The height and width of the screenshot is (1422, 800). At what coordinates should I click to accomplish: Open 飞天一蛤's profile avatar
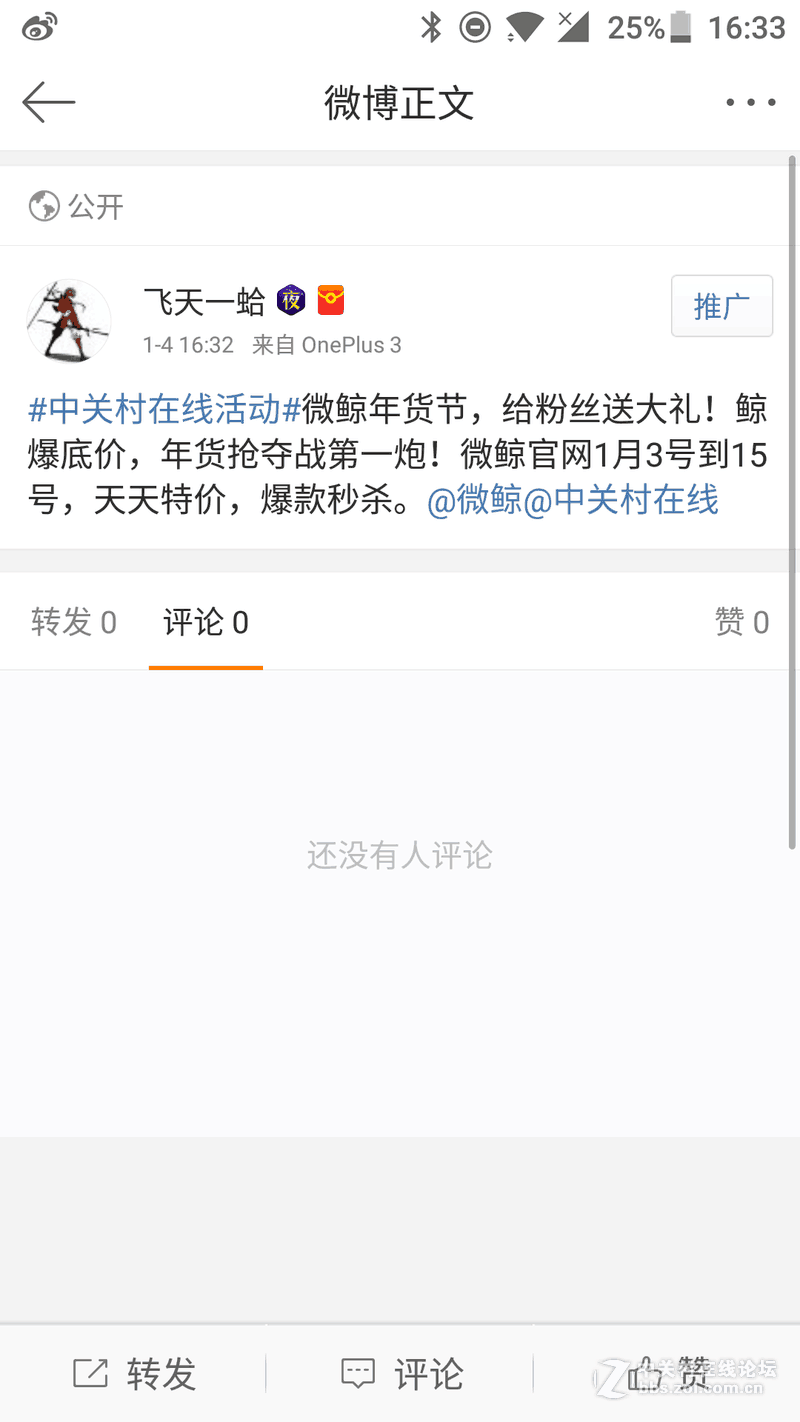coord(68,320)
